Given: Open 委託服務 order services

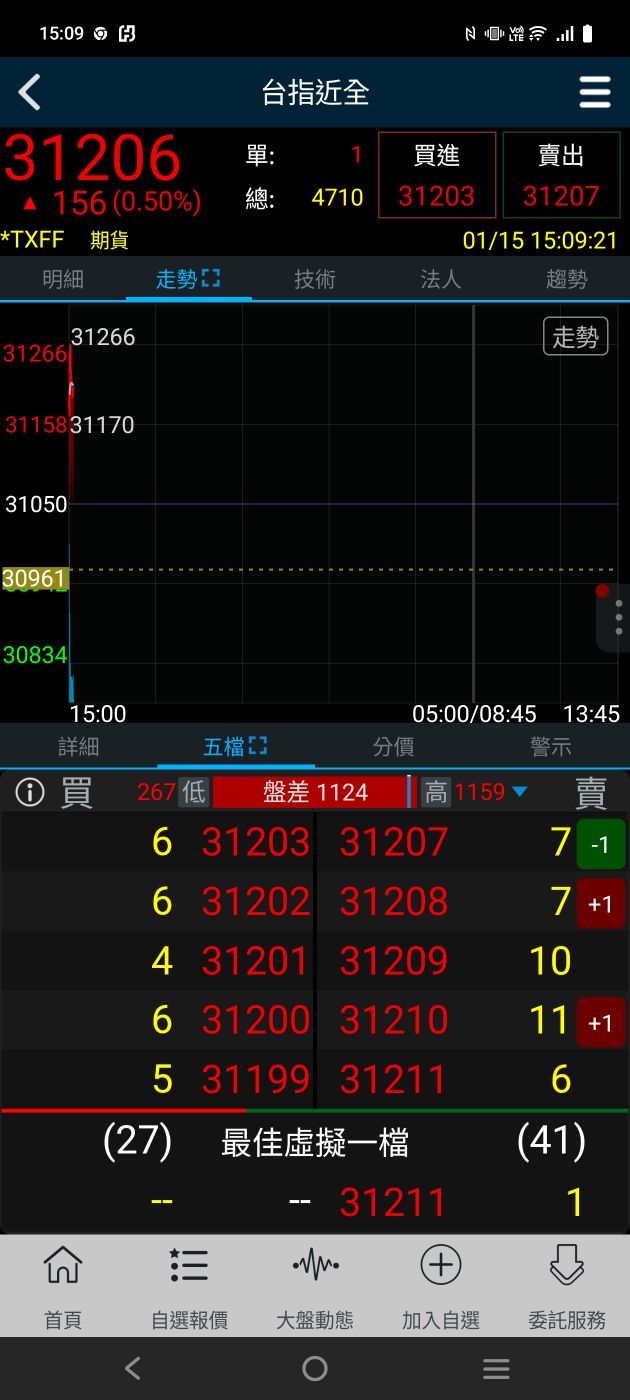Looking at the screenshot, I should click(x=567, y=1286).
